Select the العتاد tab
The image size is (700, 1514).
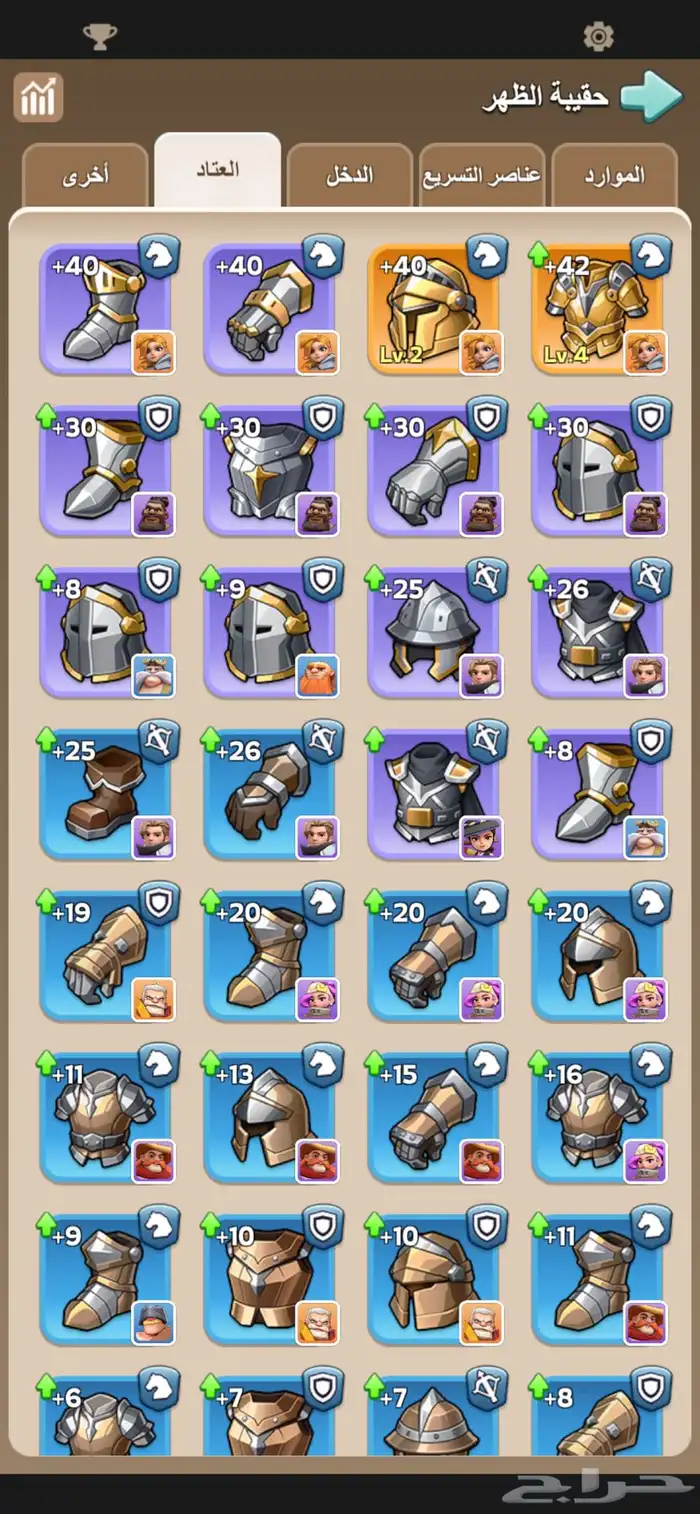tap(217, 170)
